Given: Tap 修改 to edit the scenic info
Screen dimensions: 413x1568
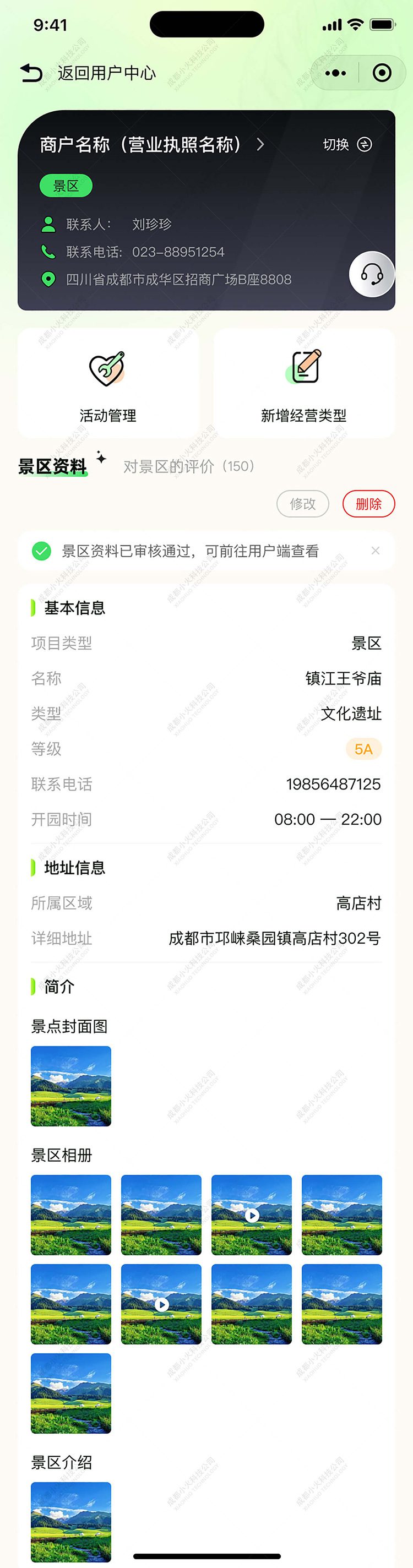Looking at the screenshot, I should [303, 504].
